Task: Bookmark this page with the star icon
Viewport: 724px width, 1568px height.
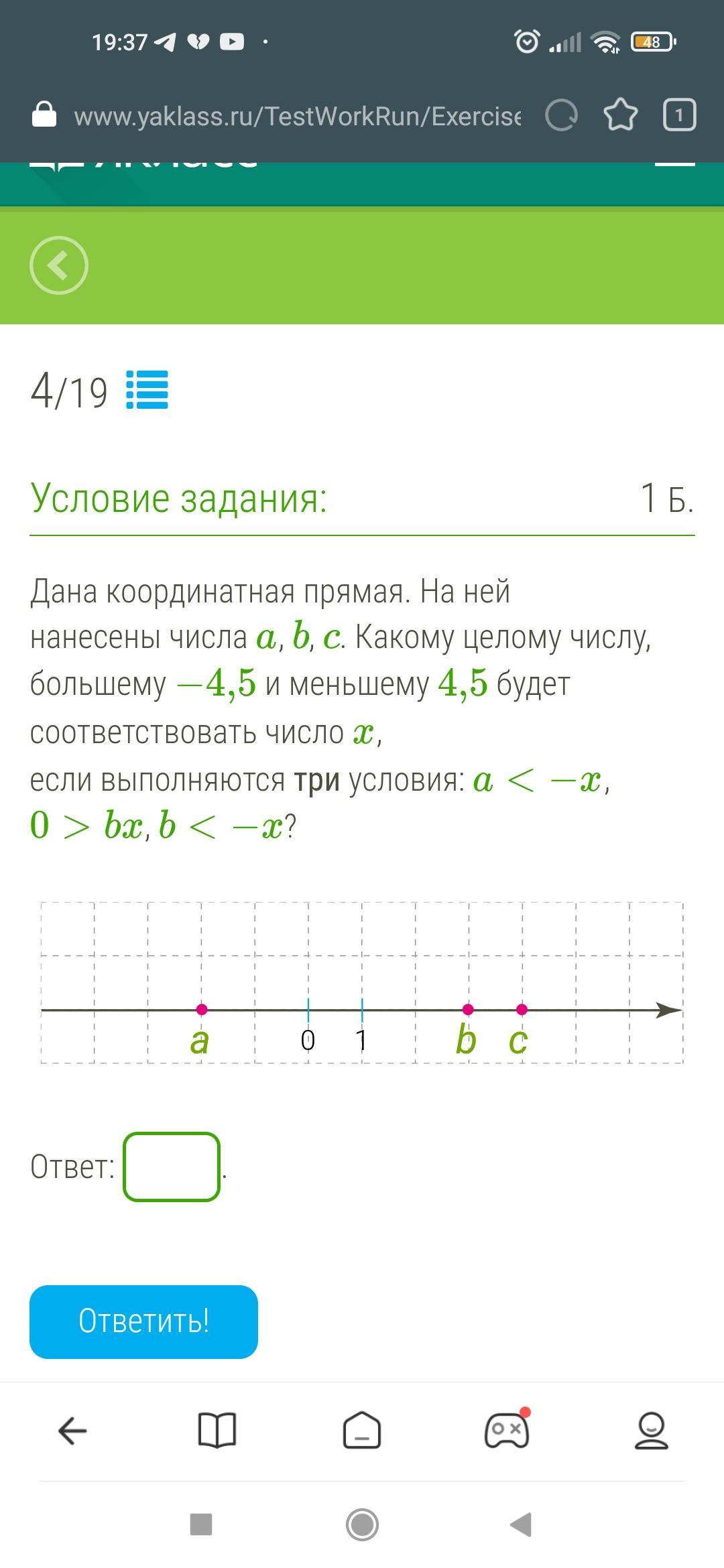Action: coord(620,115)
